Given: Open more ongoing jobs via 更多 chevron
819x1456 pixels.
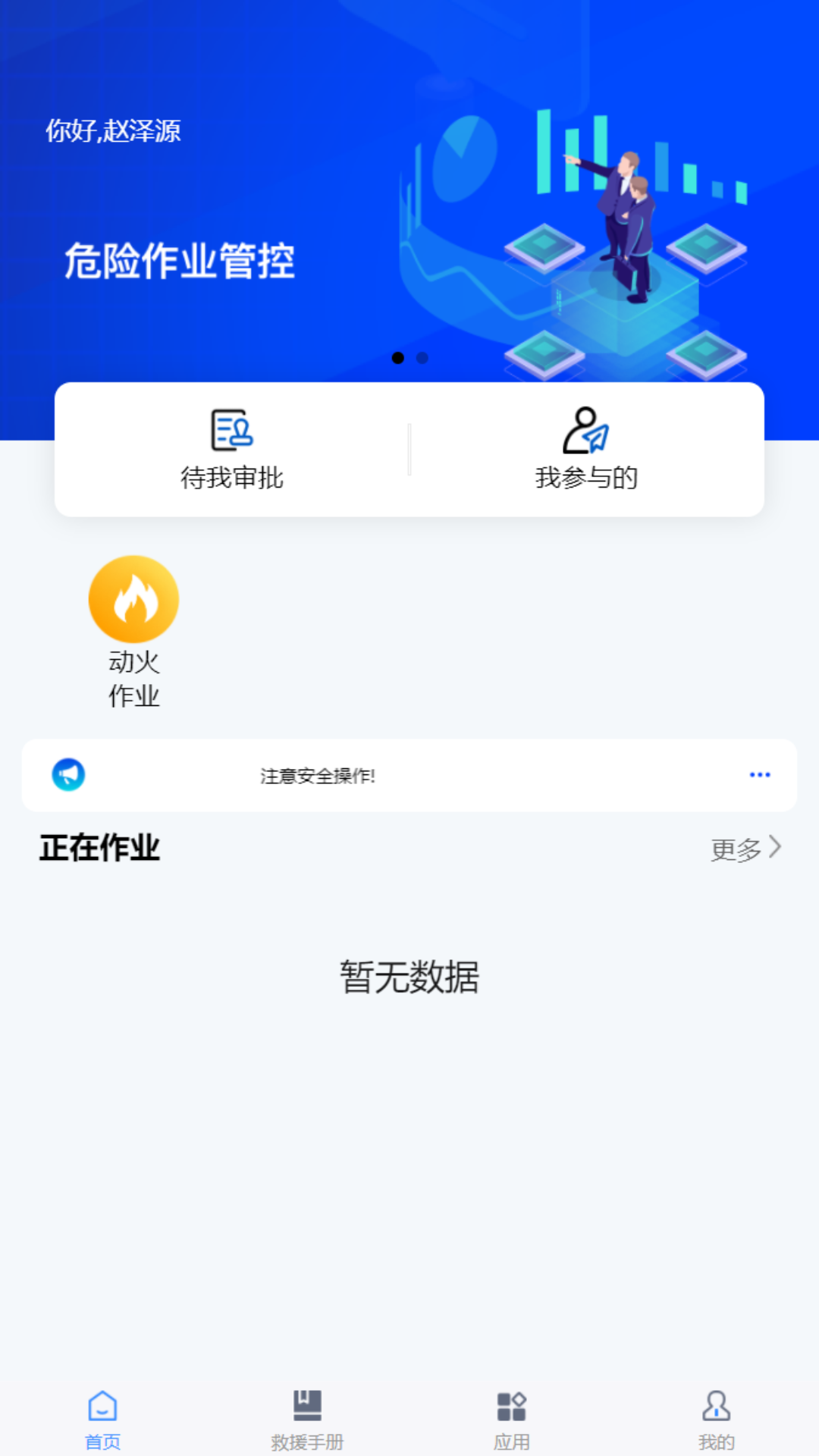Looking at the screenshot, I should (773, 849).
